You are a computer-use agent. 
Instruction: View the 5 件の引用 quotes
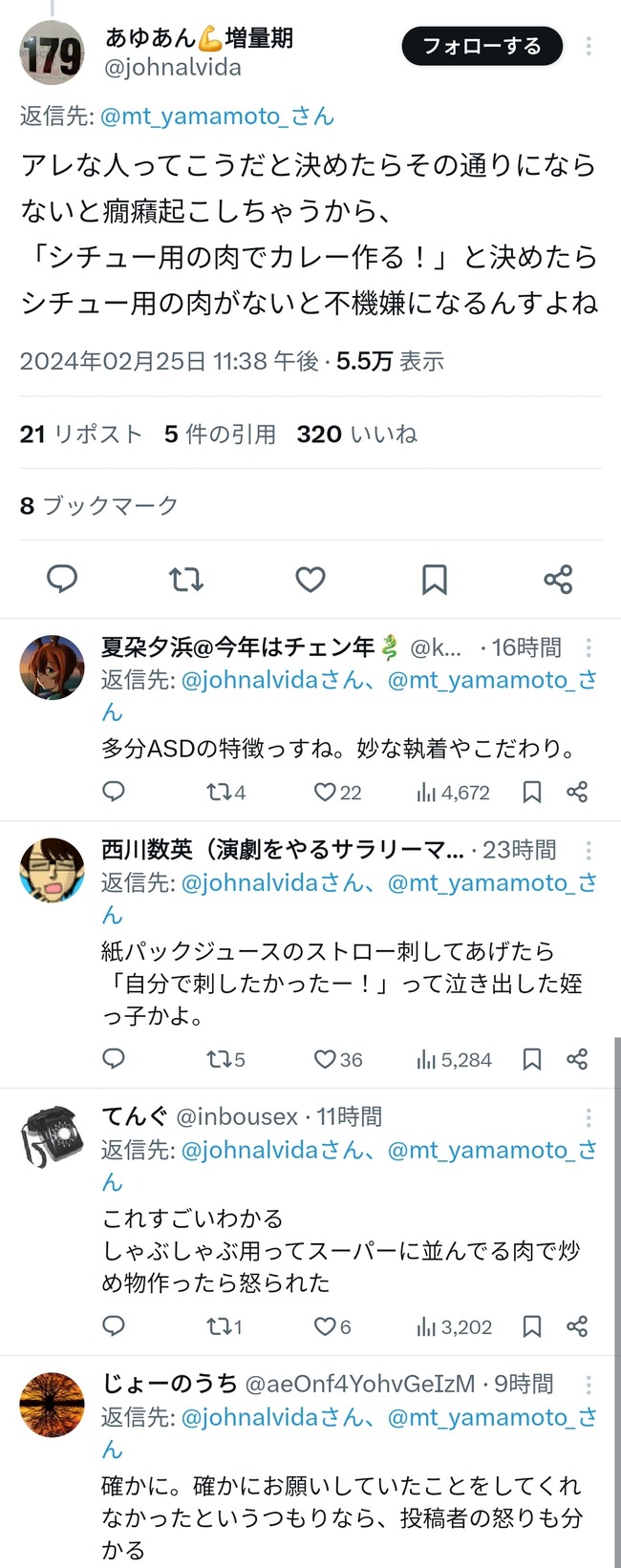click(x=220, y=434)
